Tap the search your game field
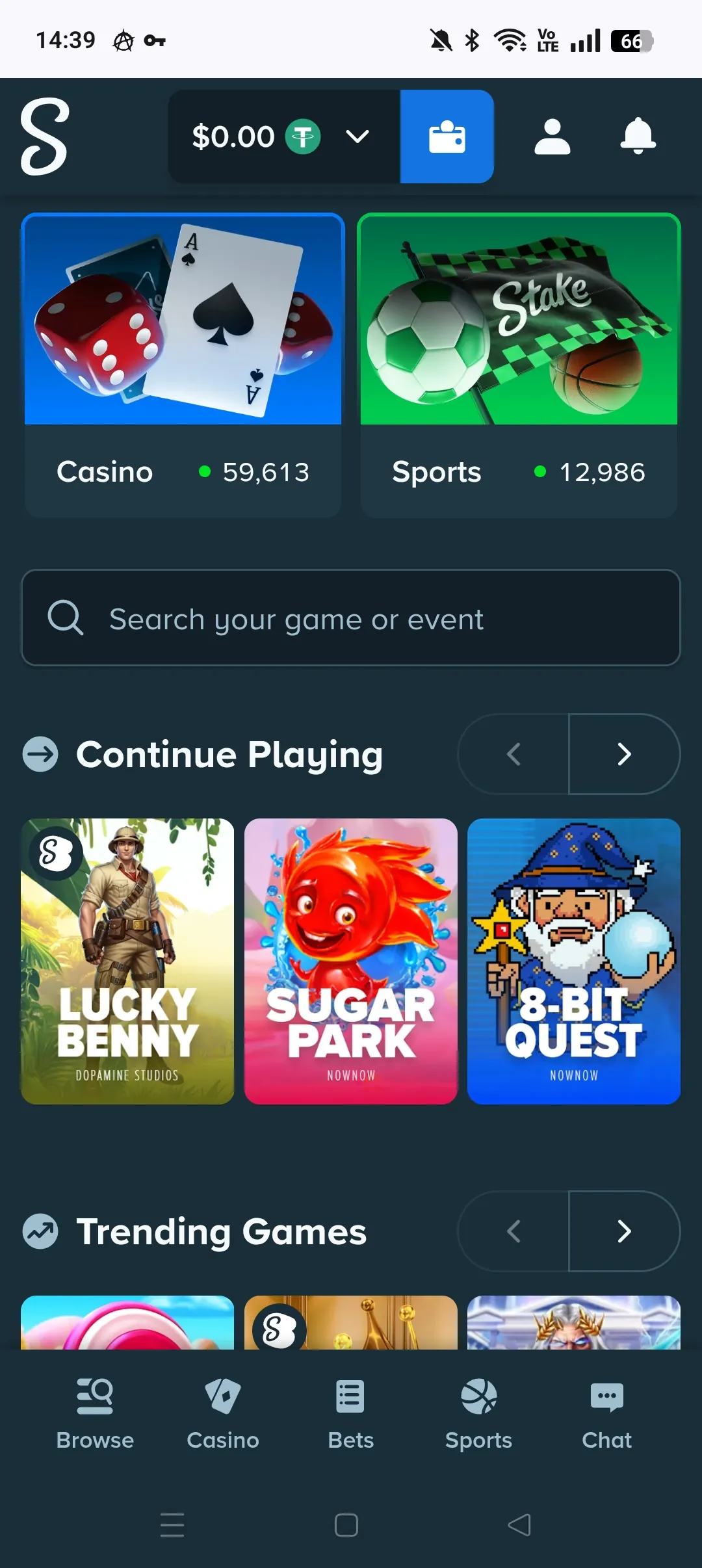This screenshot has height=1568, width=702. [x=351, y=618]
